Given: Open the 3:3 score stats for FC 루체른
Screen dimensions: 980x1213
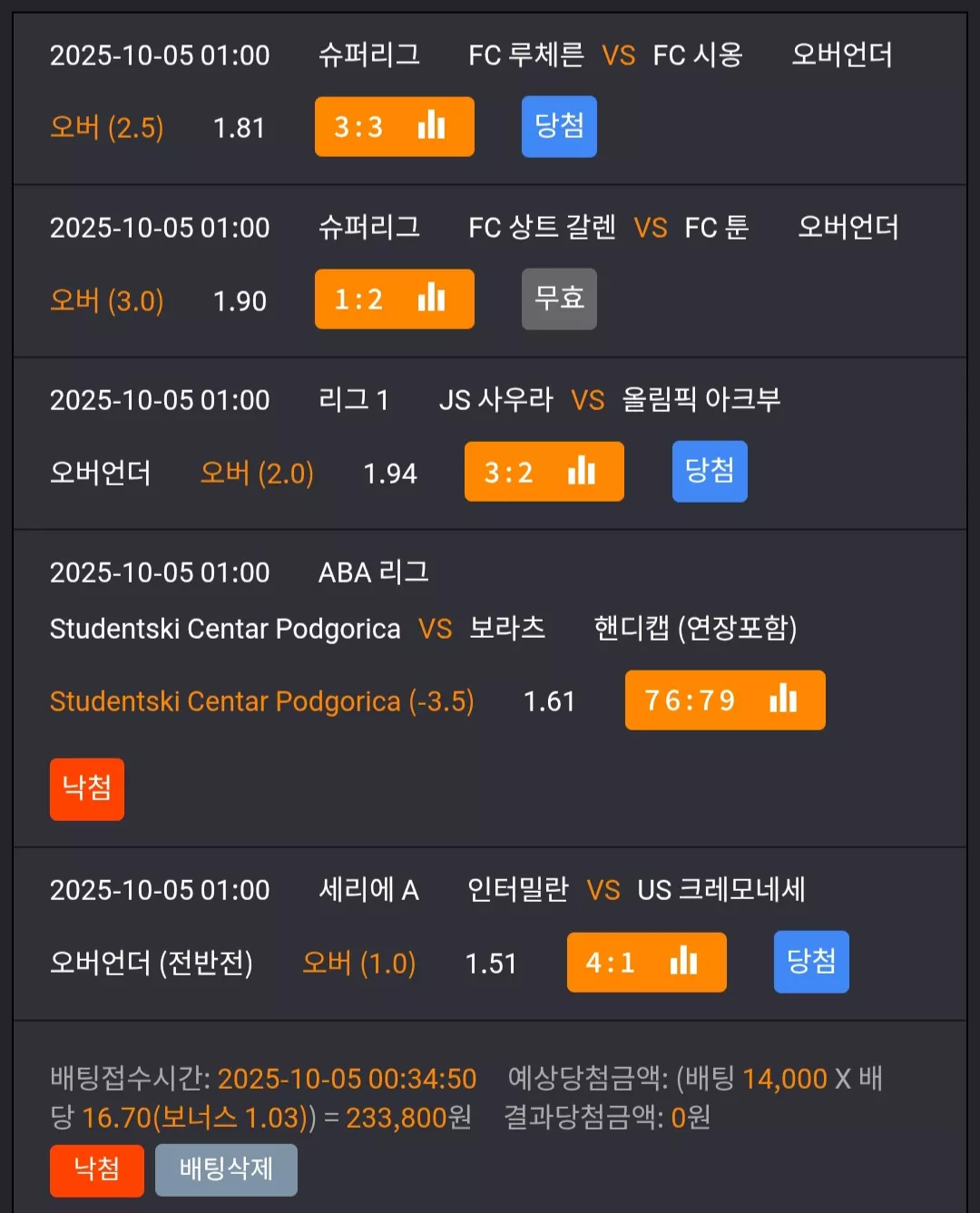Looking at the screenshot, I should [394, 127].
